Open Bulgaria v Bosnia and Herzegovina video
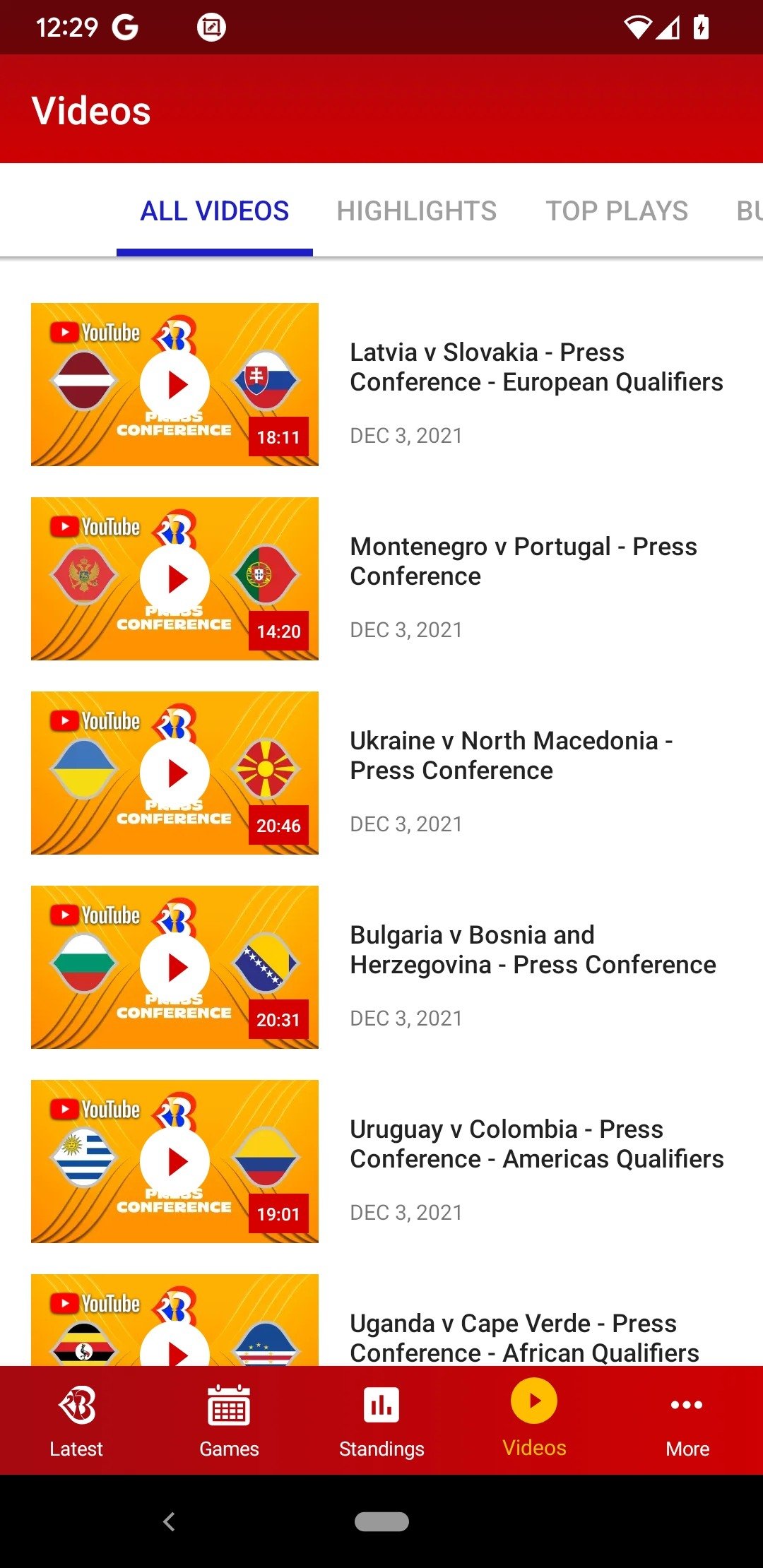The width and height of the screenshot is (763, 1568). tap(175, 967)
